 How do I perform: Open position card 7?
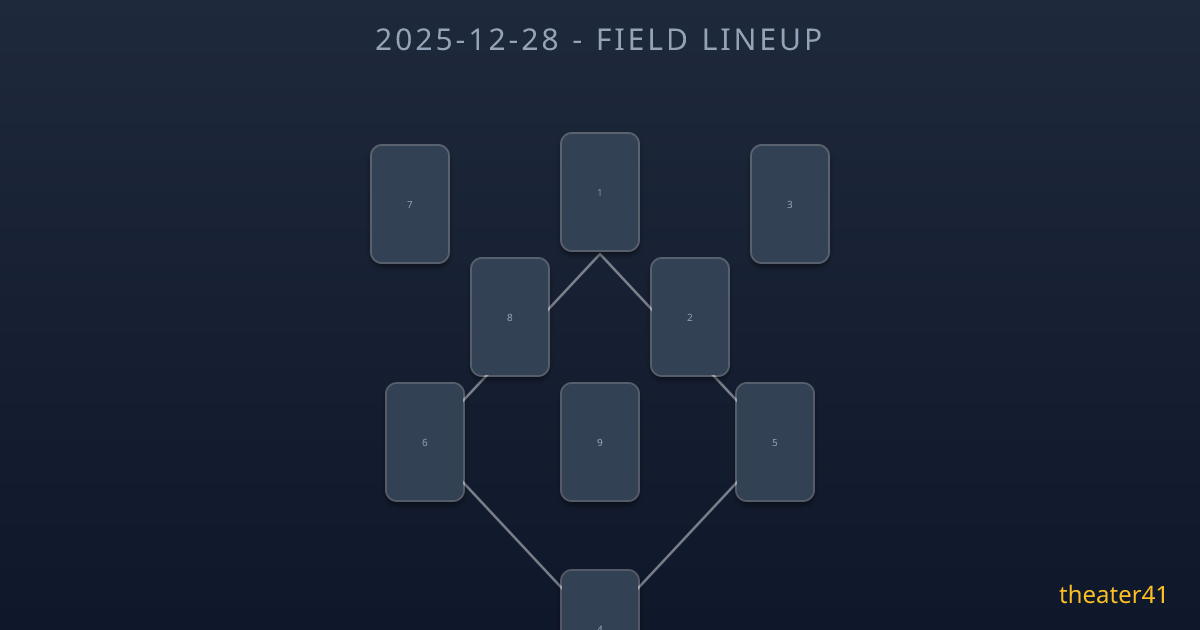point(410,204)
